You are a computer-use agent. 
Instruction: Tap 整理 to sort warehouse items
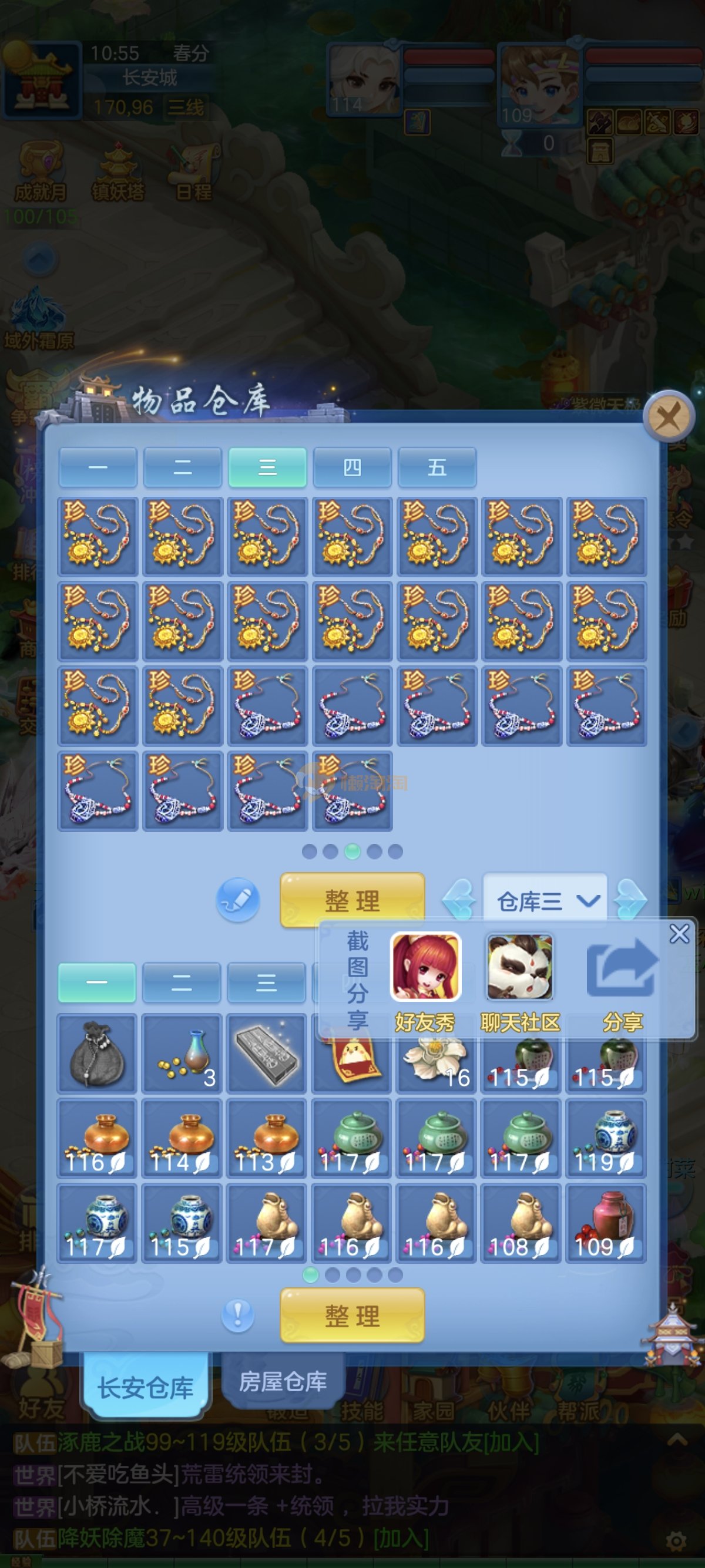352,900
